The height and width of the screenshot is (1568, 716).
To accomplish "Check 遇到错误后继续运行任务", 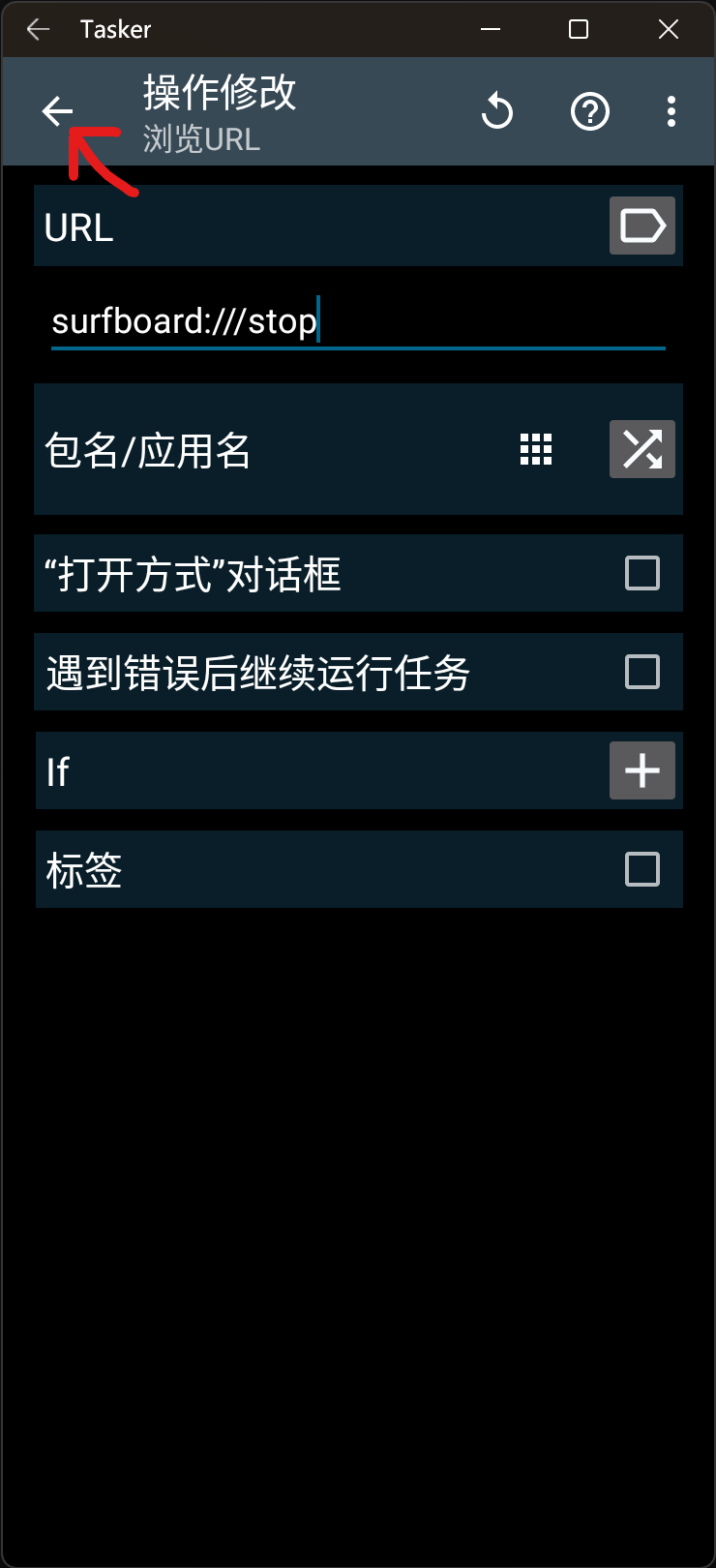I will click(641, 672).
